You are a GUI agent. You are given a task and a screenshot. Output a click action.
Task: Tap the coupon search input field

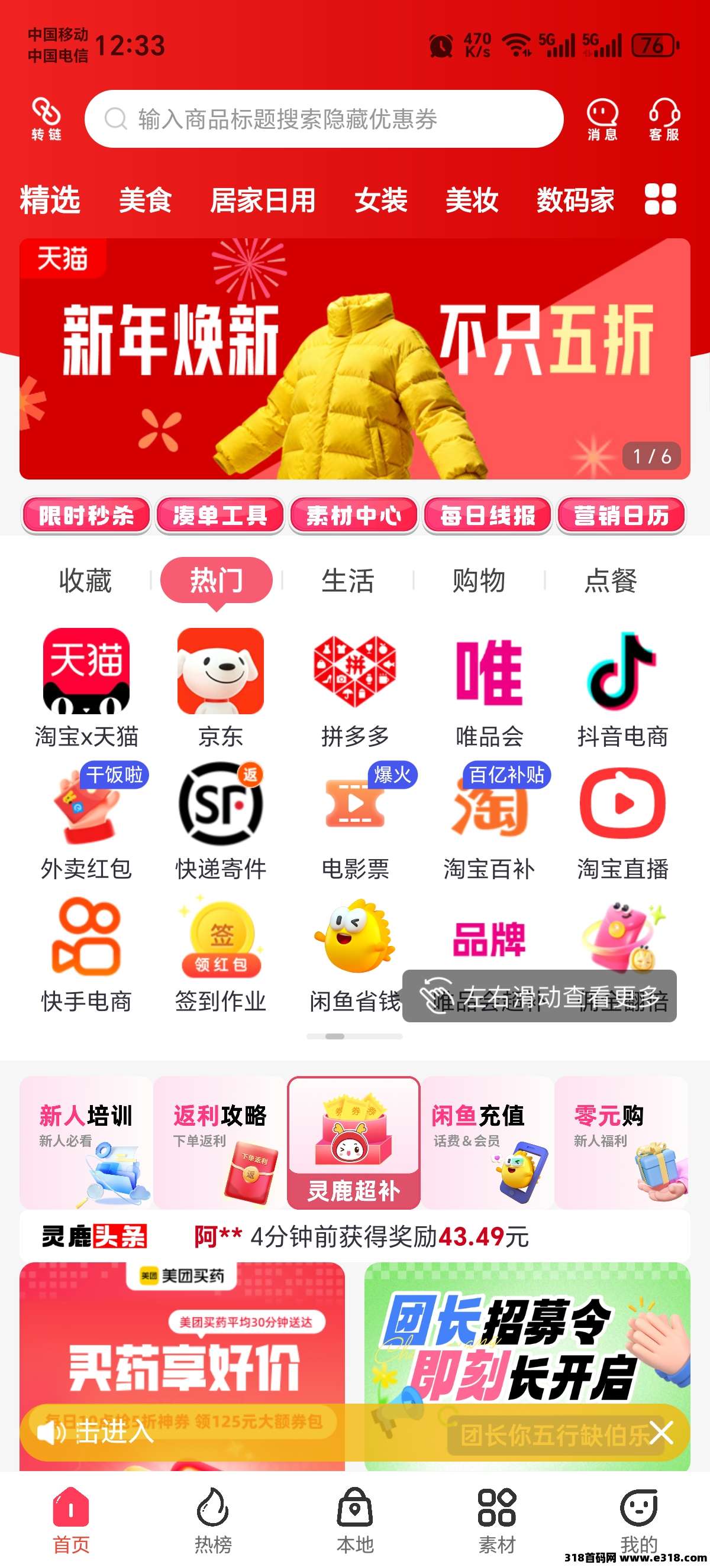pyautogui.click(x=322, y=119)
